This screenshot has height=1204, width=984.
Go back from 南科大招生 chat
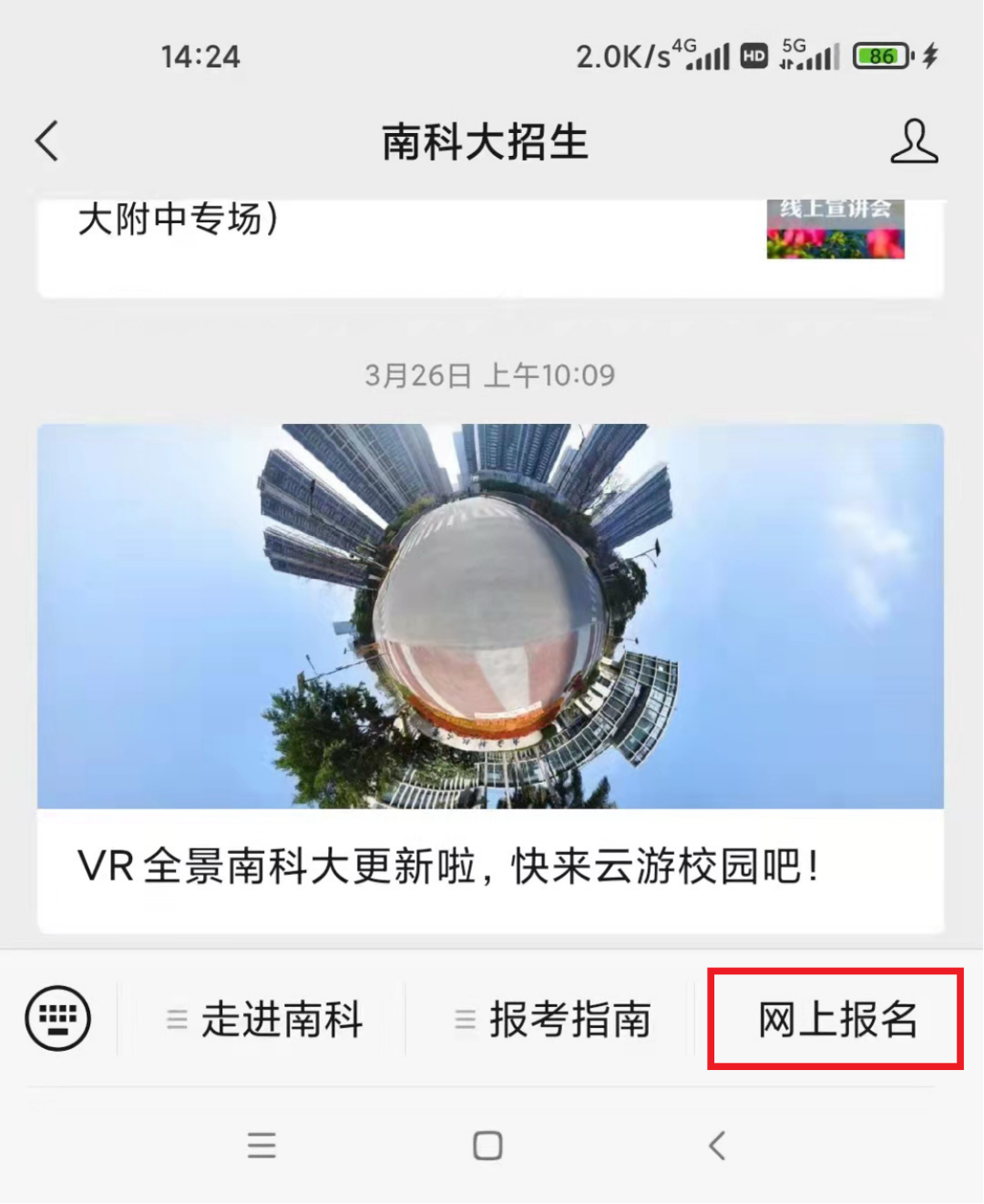tap(47, 142)
